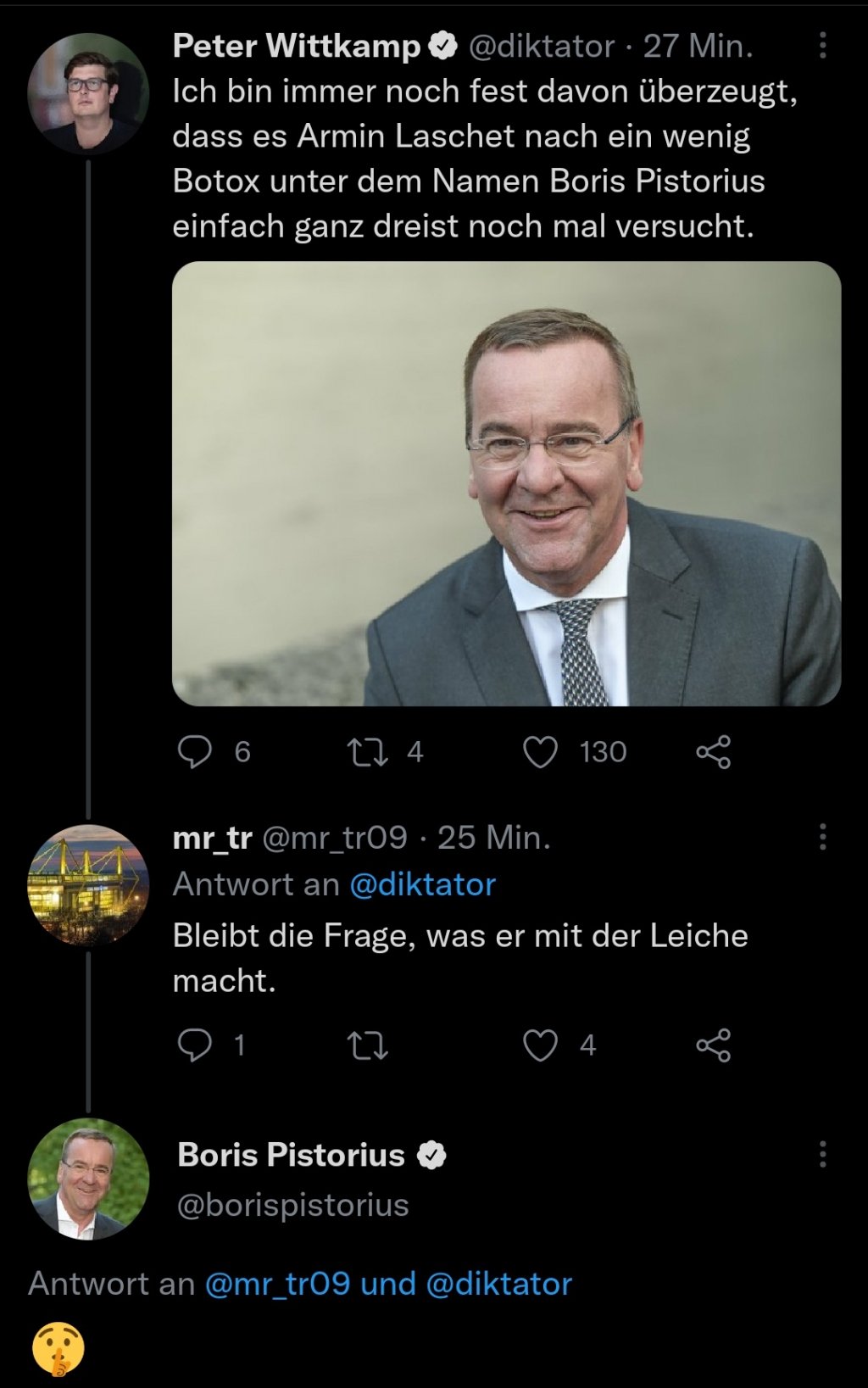Open Boris Pistorius's profile picture
The image size is (868, 1388).
coord(88,1179)
